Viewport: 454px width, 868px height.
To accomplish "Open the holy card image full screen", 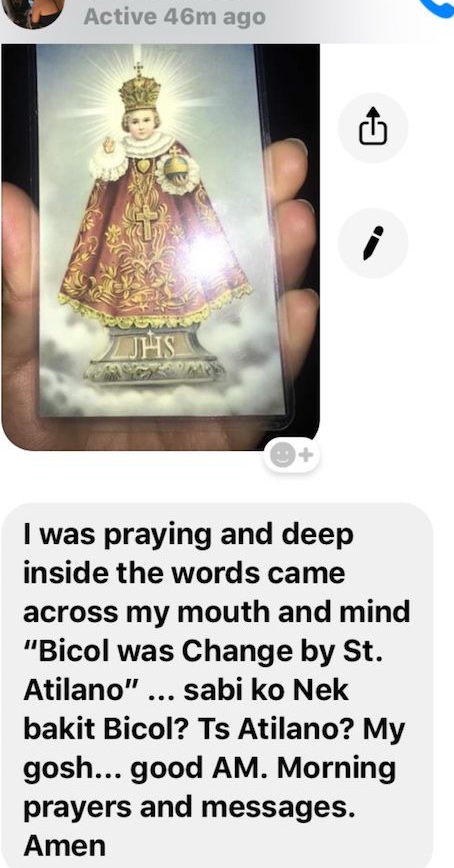I will tap(161, 247).
